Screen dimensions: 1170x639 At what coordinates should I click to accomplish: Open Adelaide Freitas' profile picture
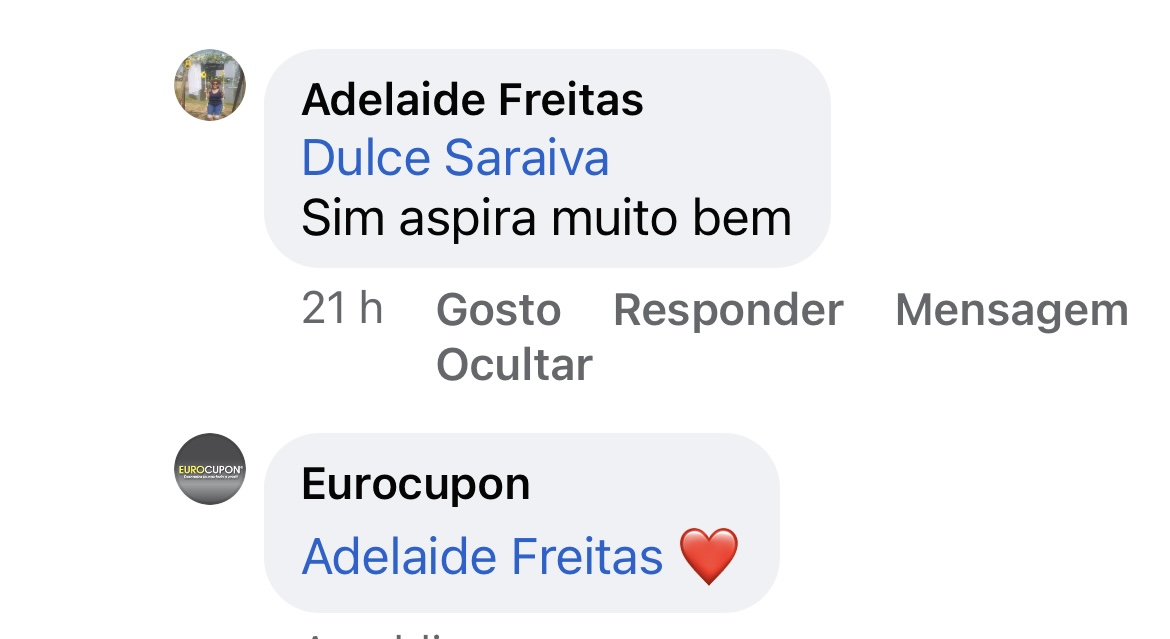(x=210, y=85)
